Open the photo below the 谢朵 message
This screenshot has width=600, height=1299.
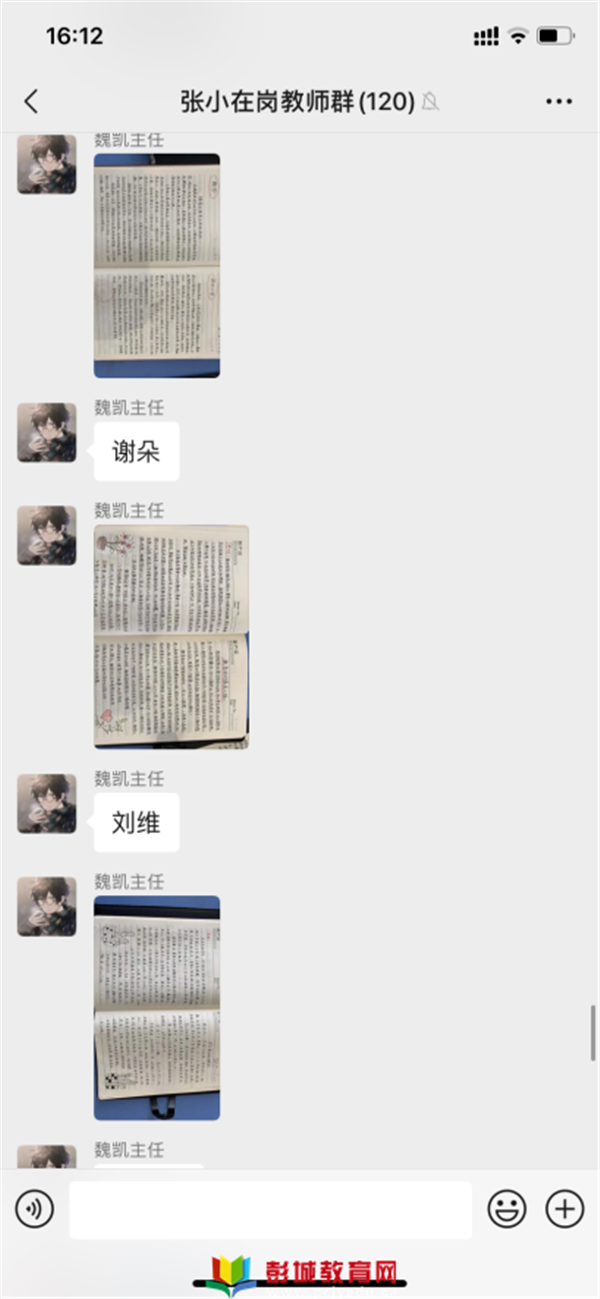(171, 637)
